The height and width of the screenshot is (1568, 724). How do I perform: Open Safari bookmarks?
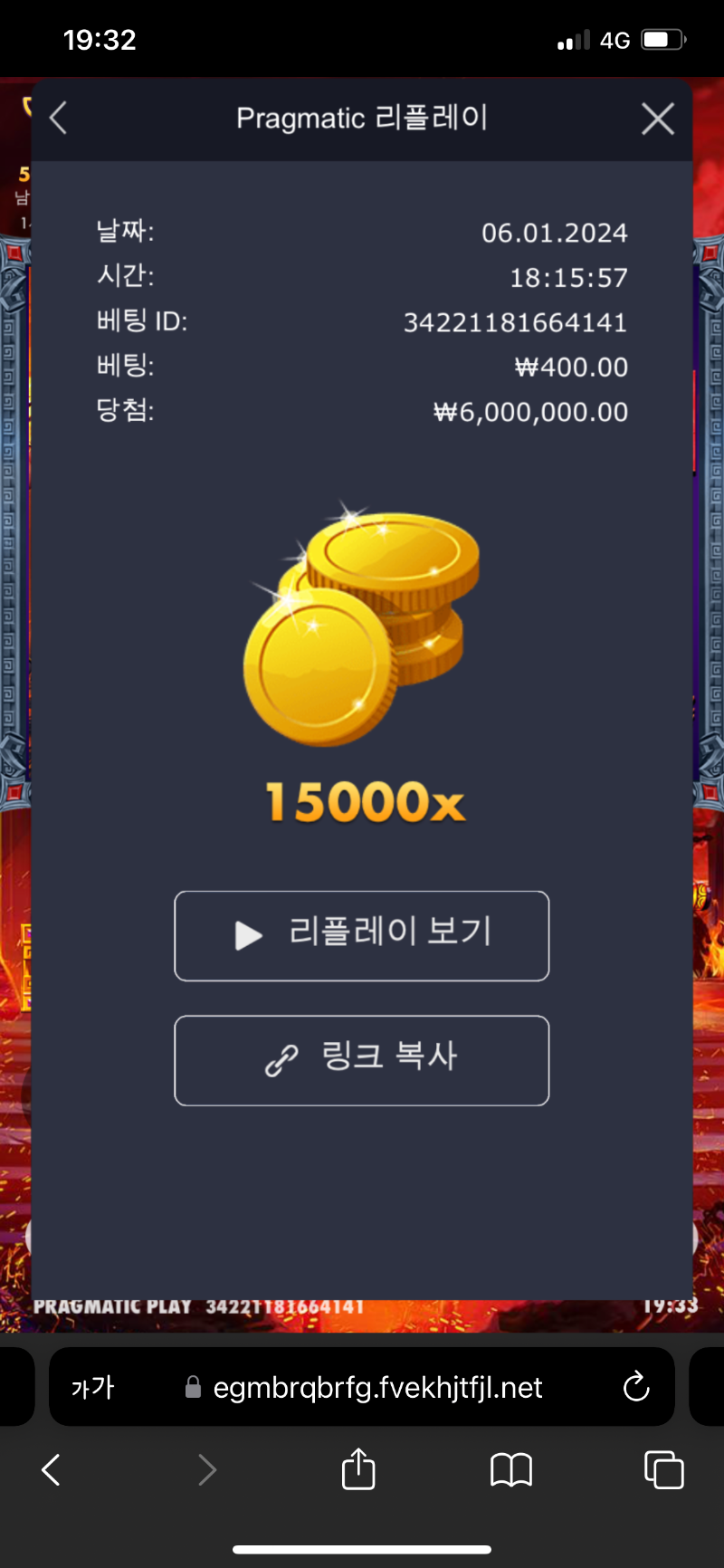click(x=511, y=1469)
